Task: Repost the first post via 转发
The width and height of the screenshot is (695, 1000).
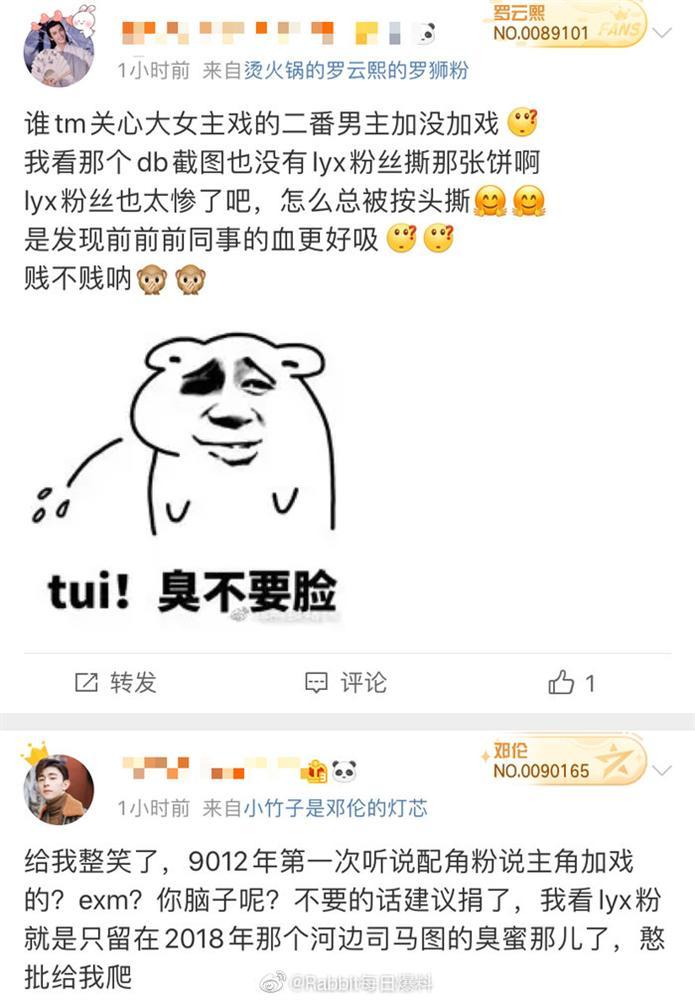Action: [117, 683]
